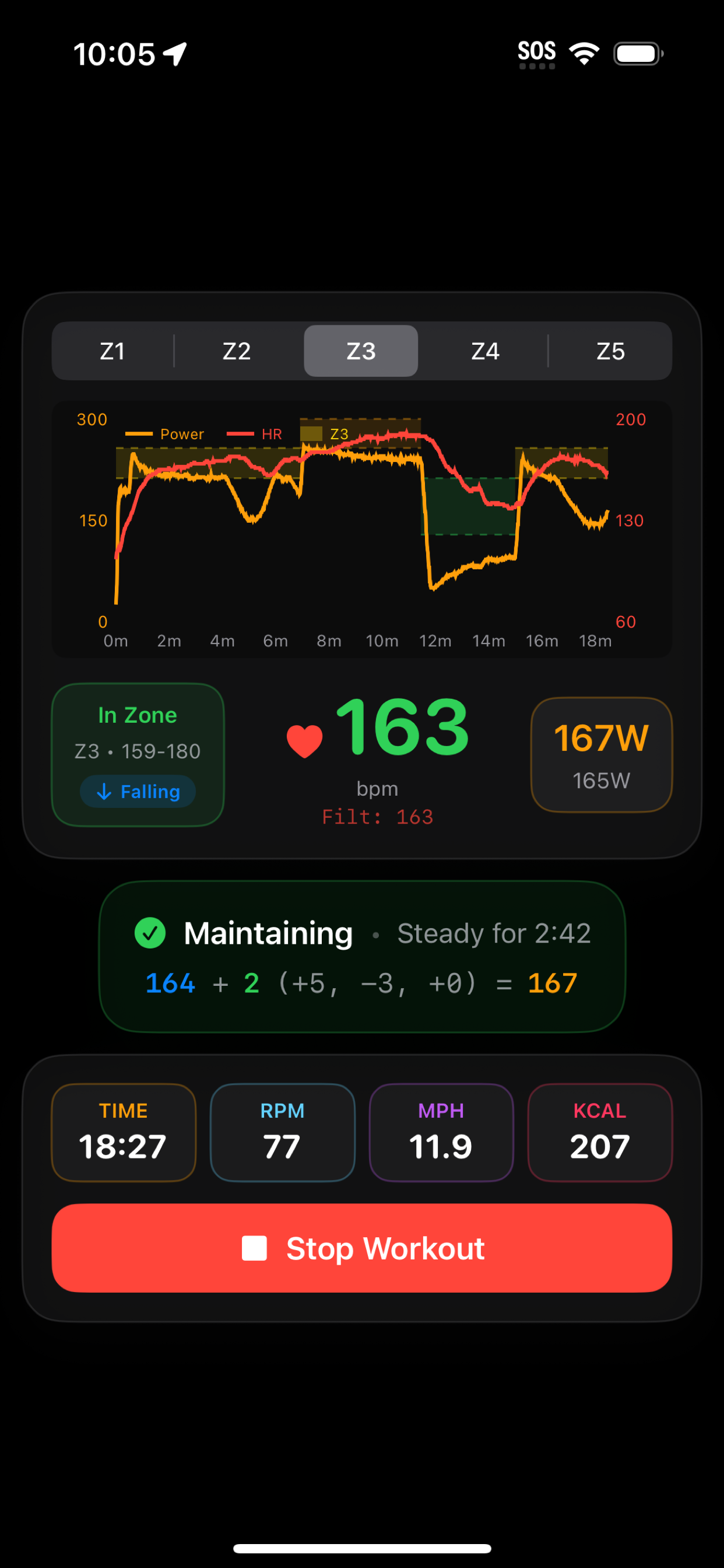This screenshot has height=1568, width=724.
Task: Tap the stop square icon inside Stop Workout
Action: [x=255, y=1247]
